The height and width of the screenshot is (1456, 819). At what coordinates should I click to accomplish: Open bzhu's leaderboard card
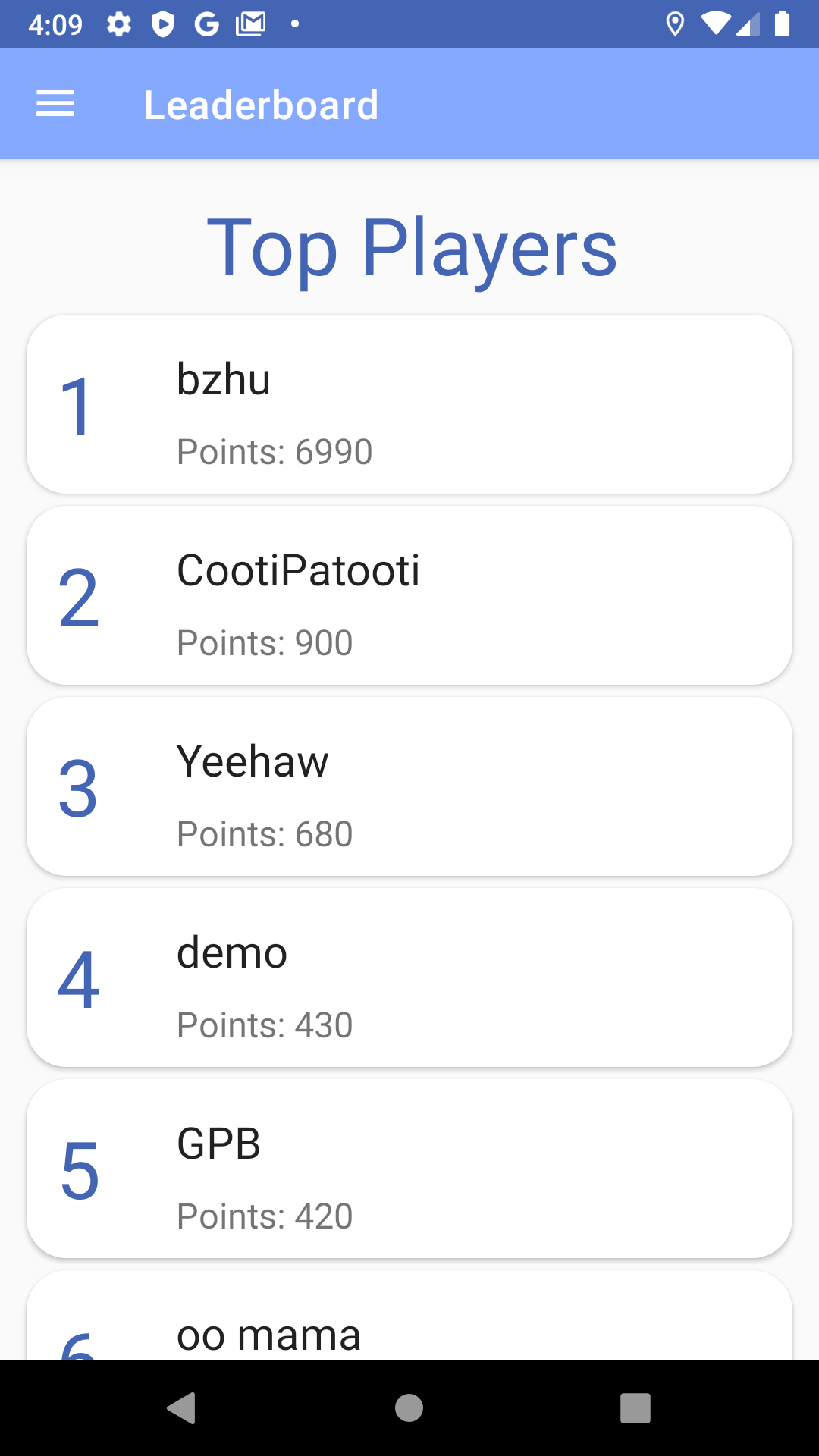click(x=409, y=405)
